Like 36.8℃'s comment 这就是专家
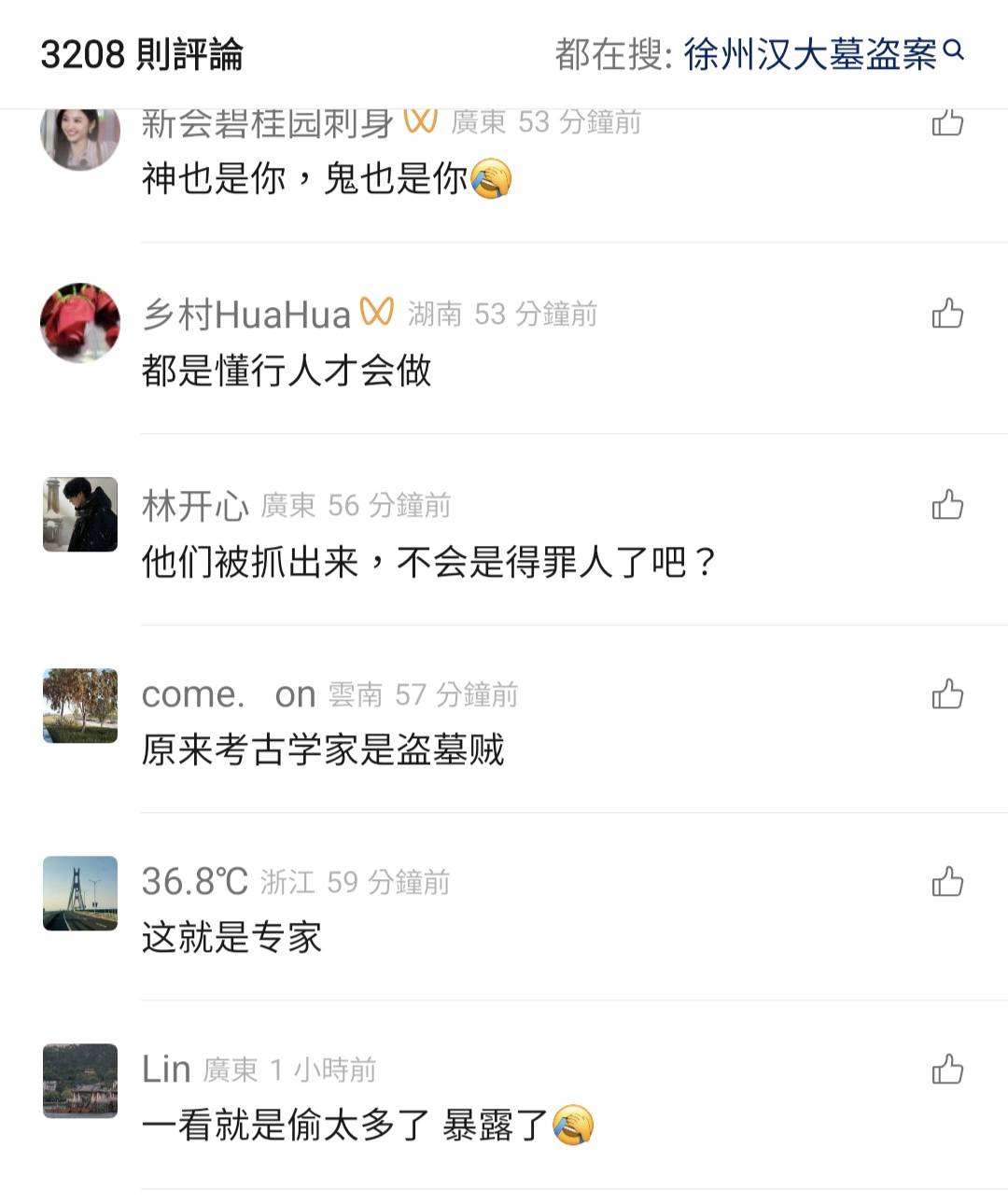The height and width of the screenshot is (1203, 1008). click(x=947, y=882)
